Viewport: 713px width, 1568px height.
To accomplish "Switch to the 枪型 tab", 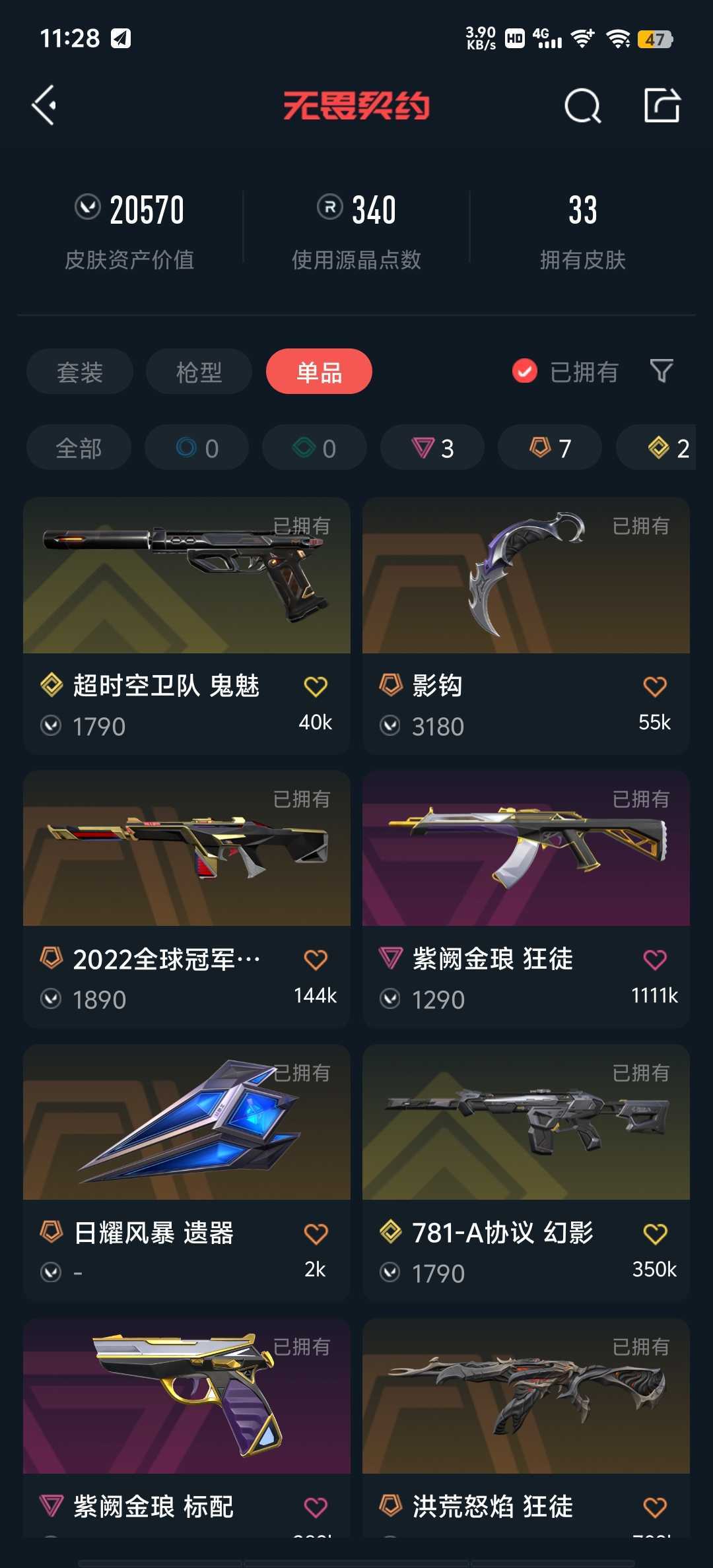I will click(199, 372).
